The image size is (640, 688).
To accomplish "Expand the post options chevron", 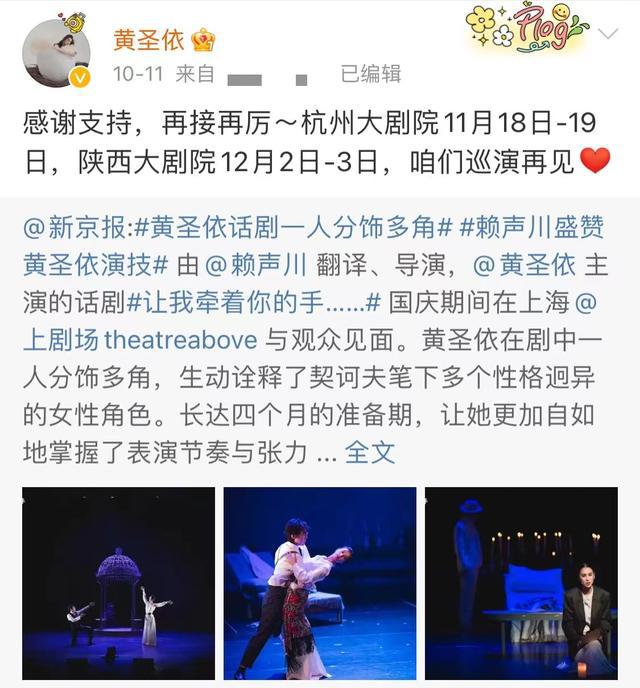I will click(x=607, y=34).
